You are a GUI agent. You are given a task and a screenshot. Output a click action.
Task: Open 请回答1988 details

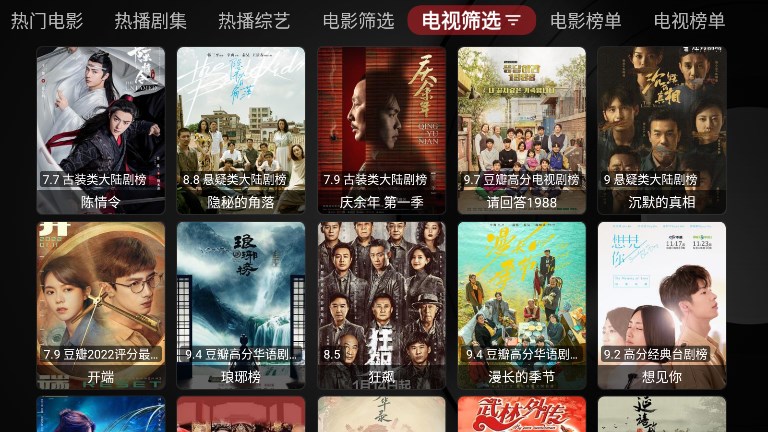(522, 130)
